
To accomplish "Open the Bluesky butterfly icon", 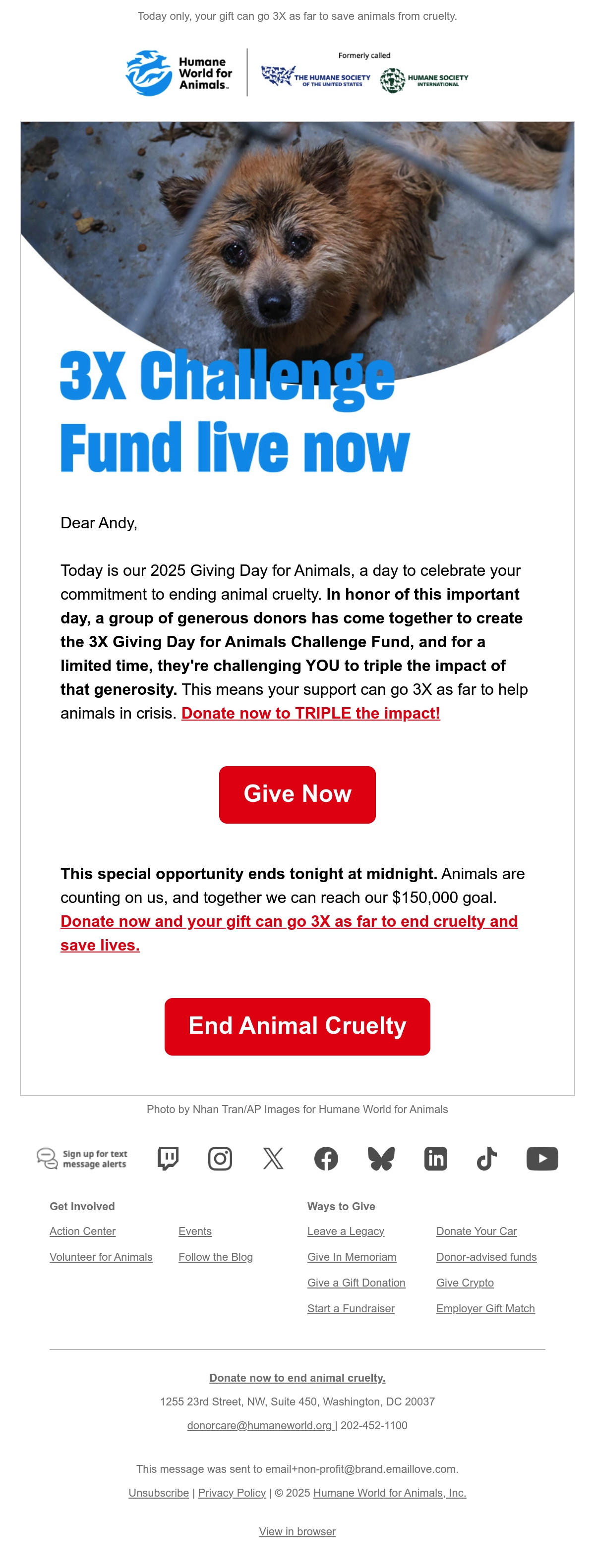I will (381, 1158).
